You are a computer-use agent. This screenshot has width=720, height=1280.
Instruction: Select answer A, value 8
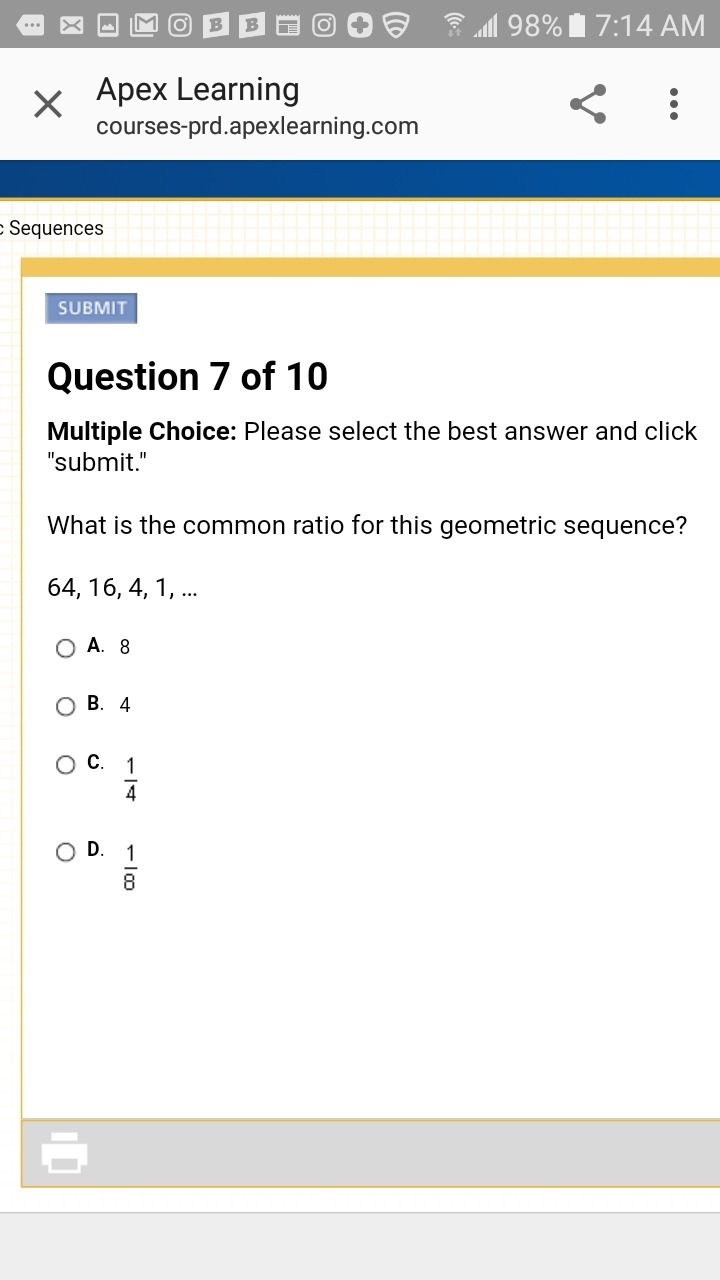click(x=66, y=648)
